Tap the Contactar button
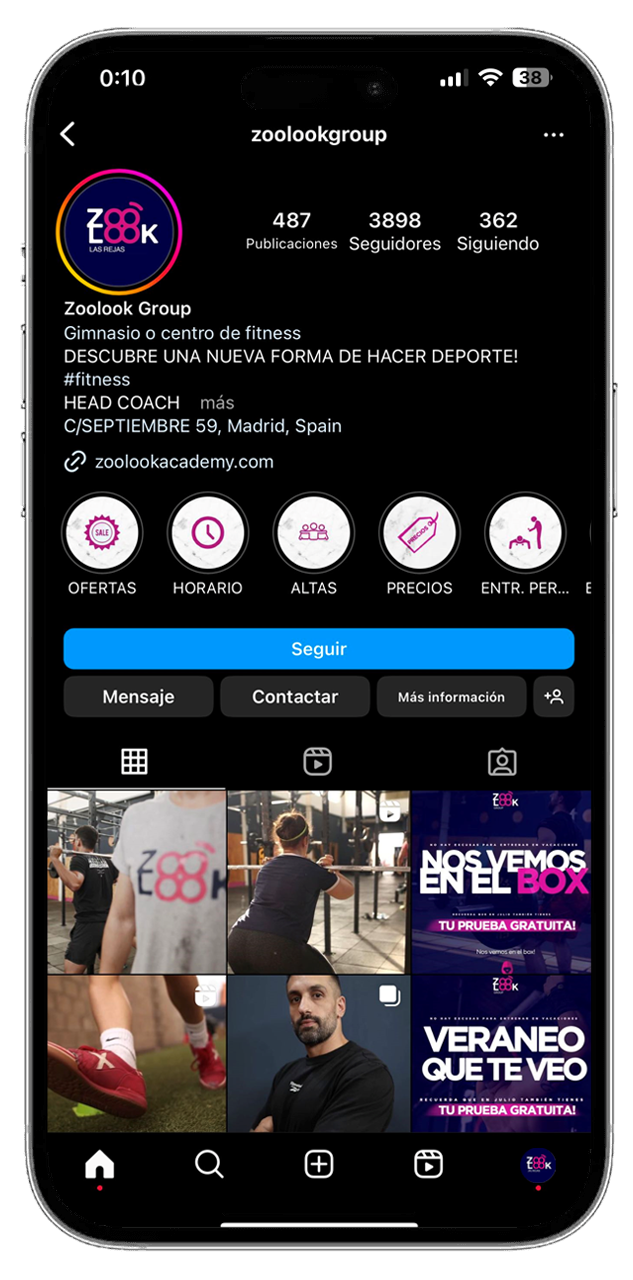This screenshot has height=1280, width=633. [295, 697]
